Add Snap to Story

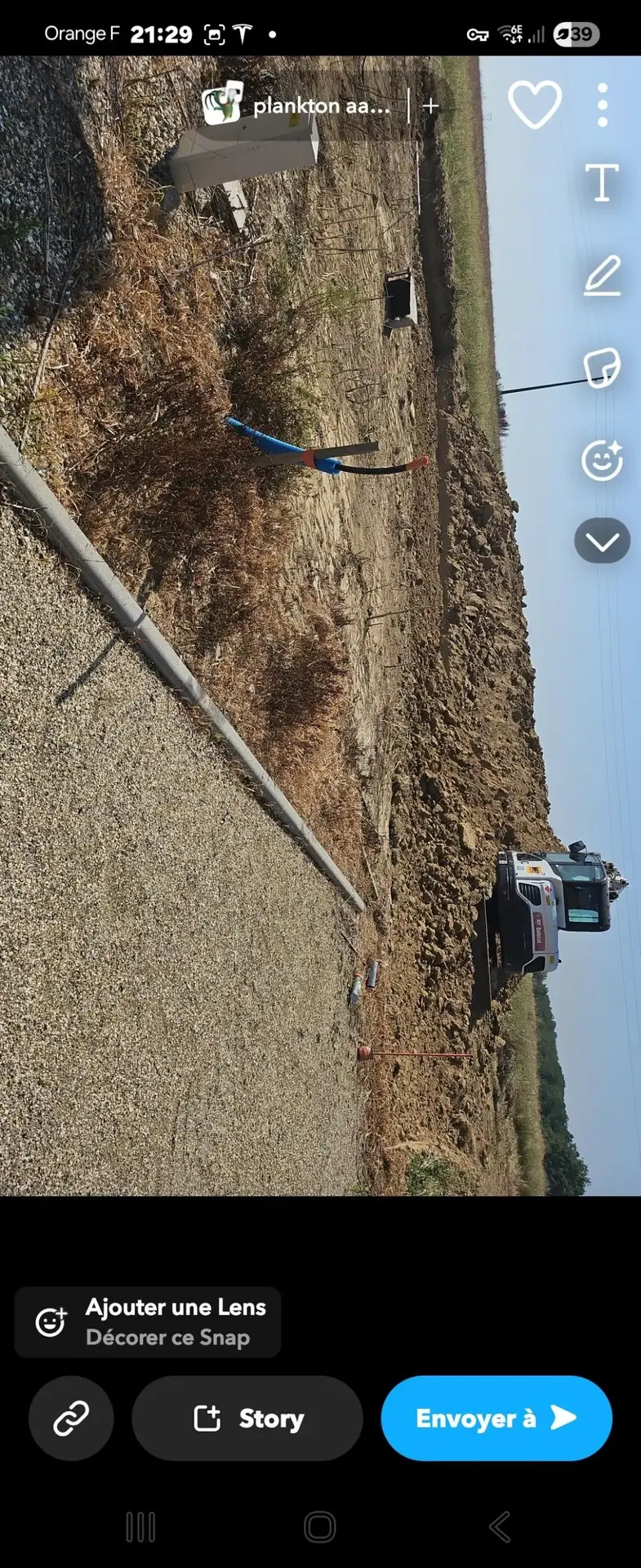click(247, 1419)
